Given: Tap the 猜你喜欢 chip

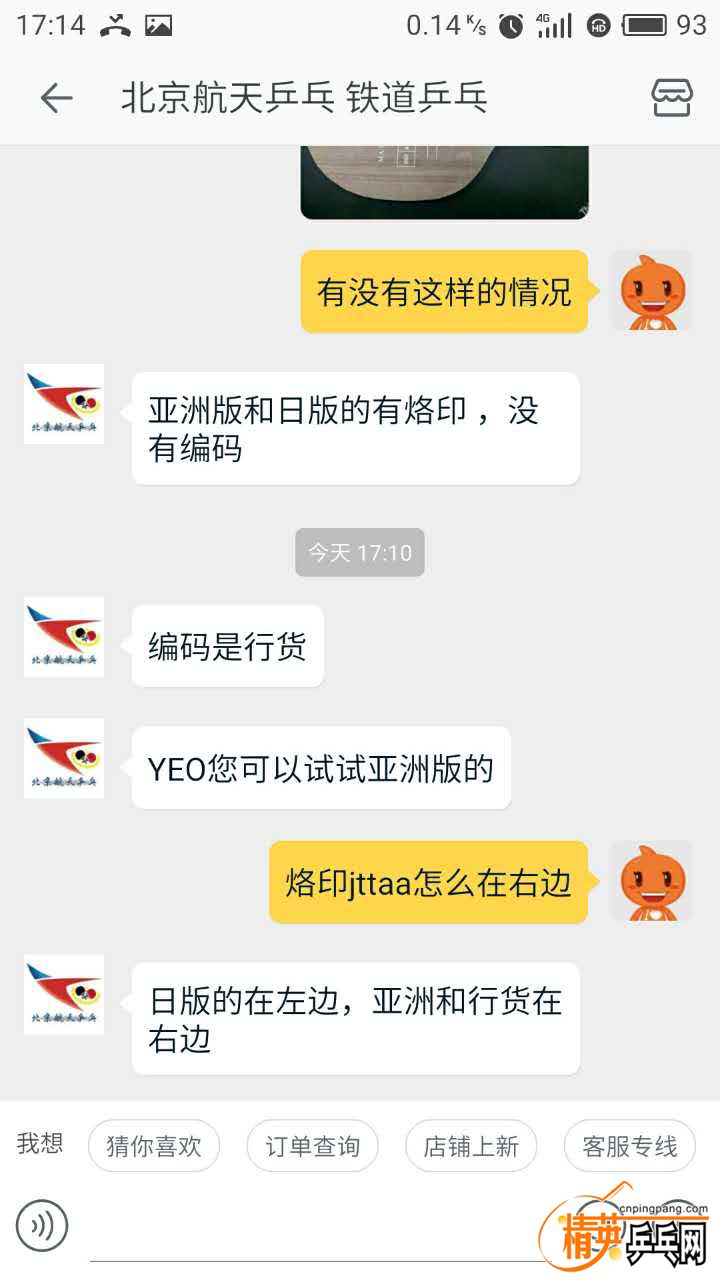Looking at the screenshot, I should tap(153, 1146).
